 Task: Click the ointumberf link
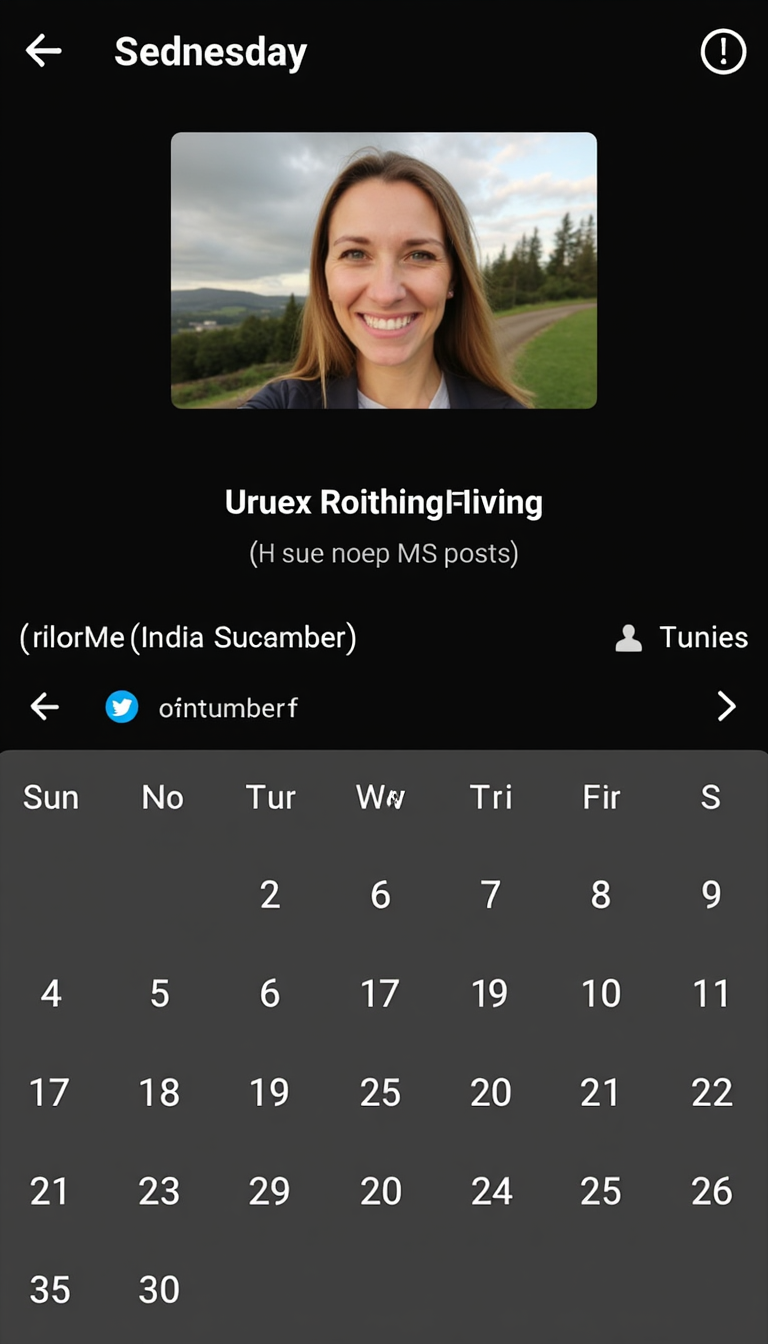click(226, 708)
